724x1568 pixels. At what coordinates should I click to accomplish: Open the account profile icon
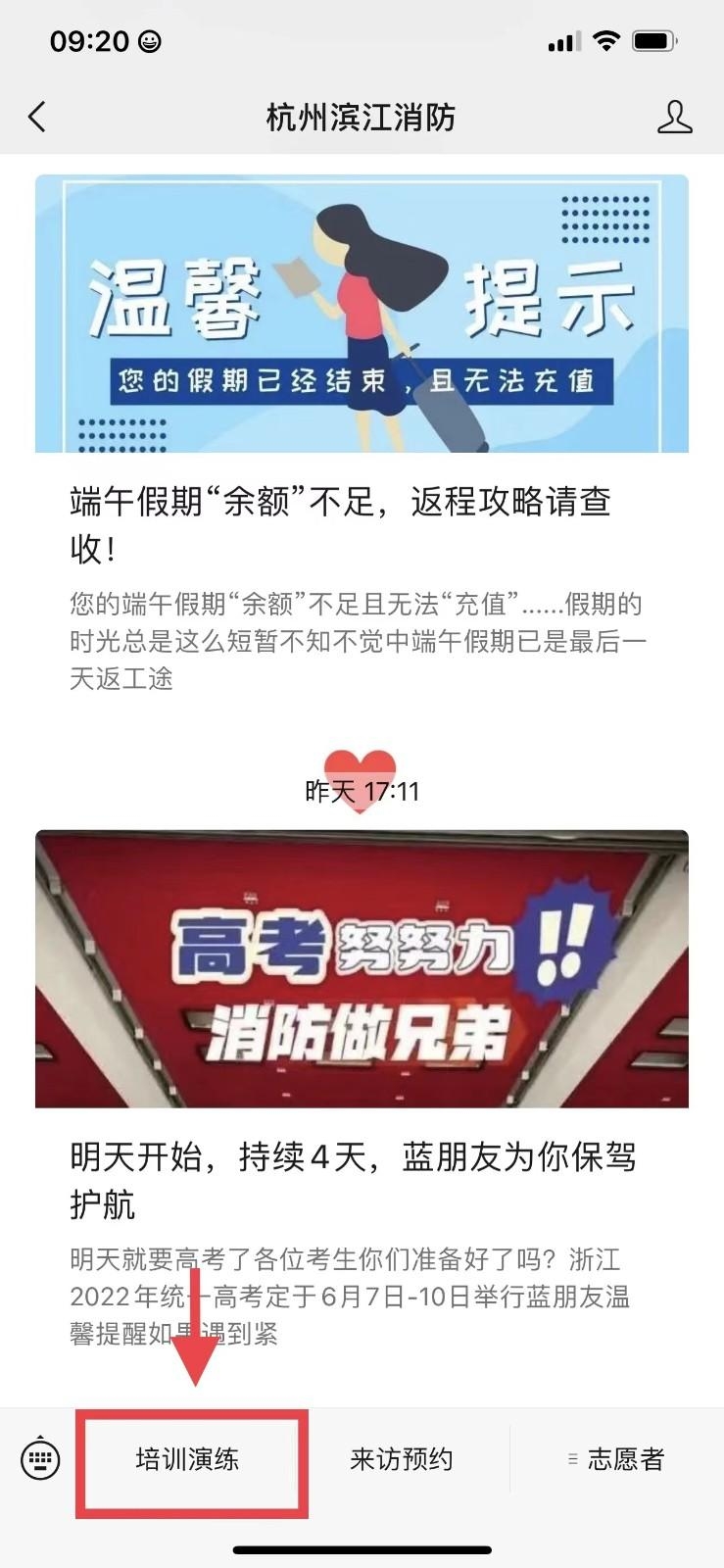pos(674,117)
